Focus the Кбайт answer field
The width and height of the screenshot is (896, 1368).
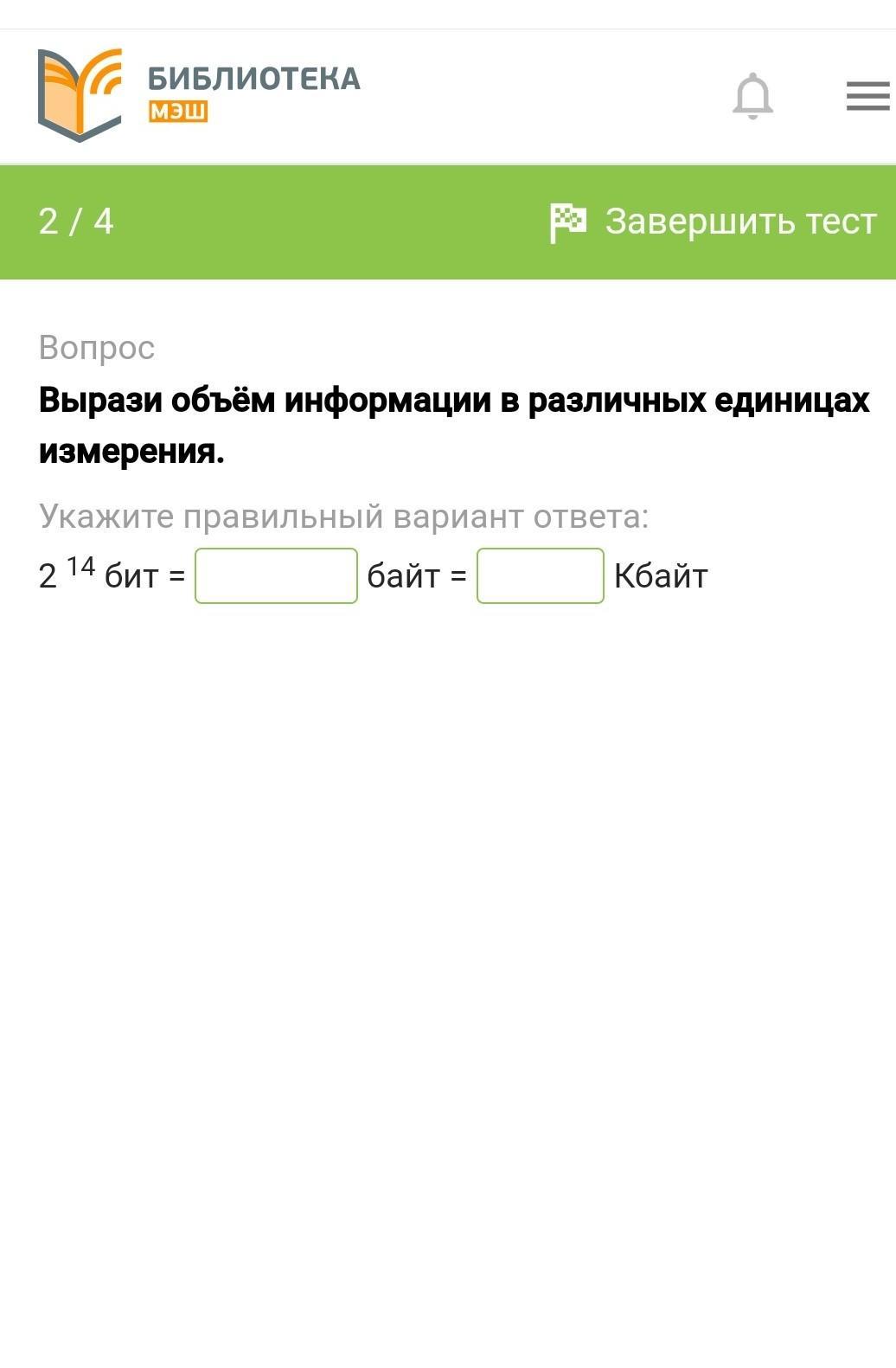pos(540,575)
